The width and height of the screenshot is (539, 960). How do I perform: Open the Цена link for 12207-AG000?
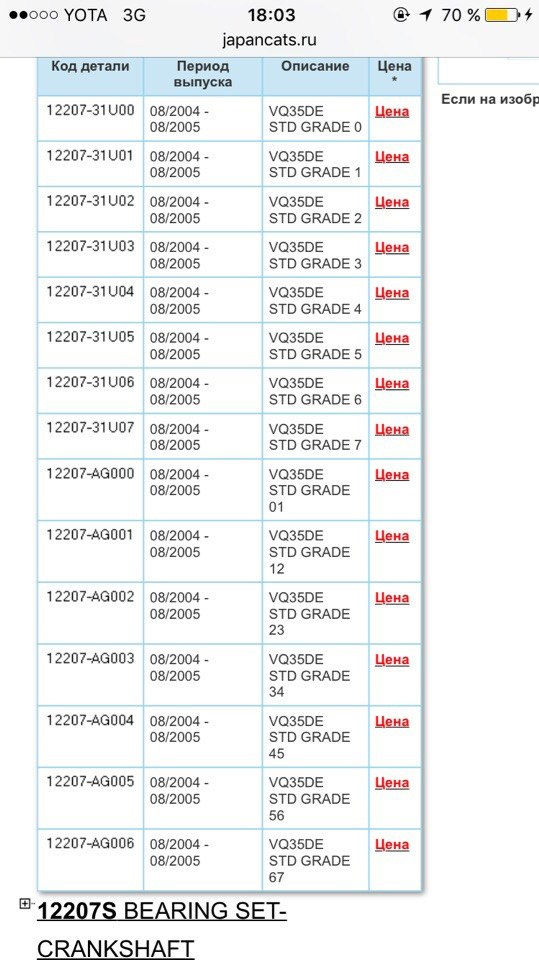(x=391, y=474)
